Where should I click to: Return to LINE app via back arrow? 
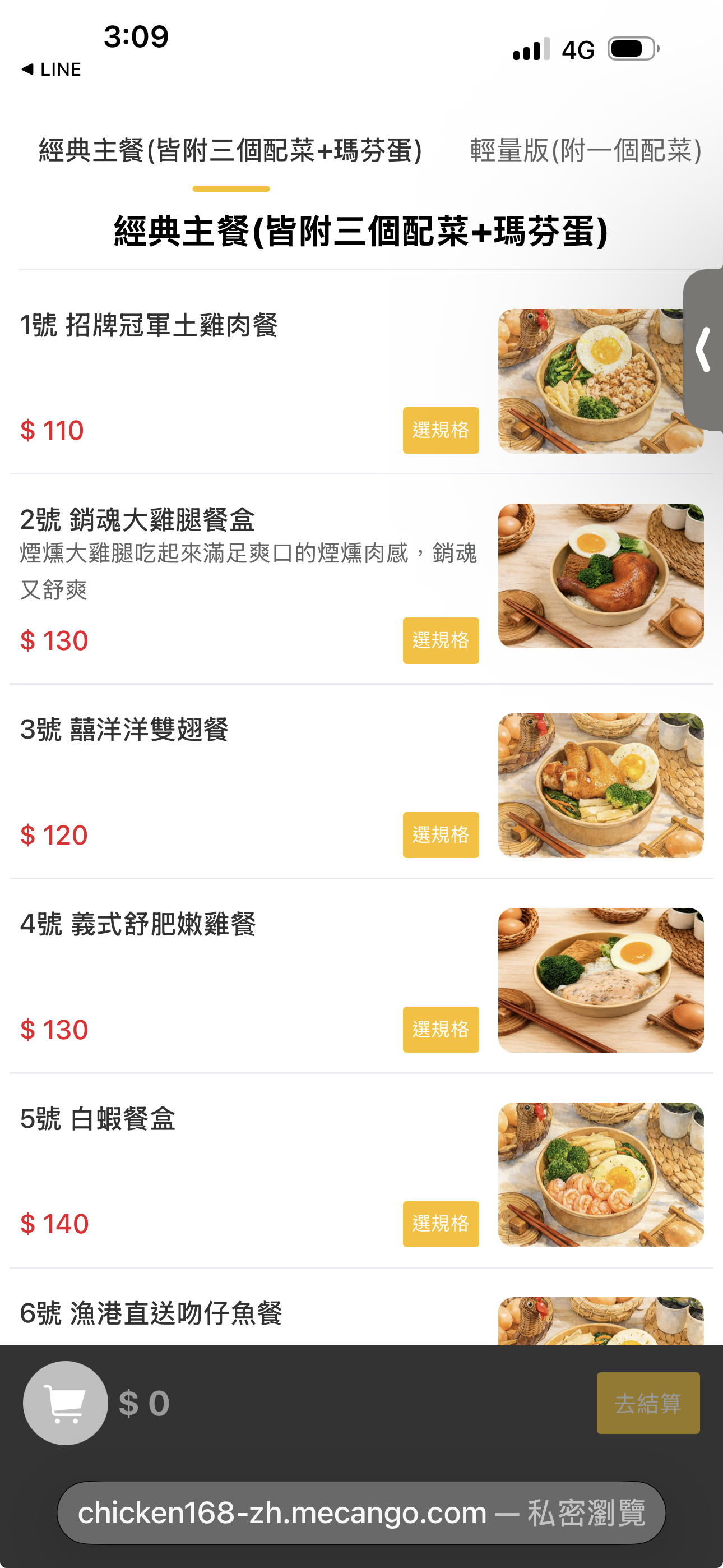pos(51,70)
